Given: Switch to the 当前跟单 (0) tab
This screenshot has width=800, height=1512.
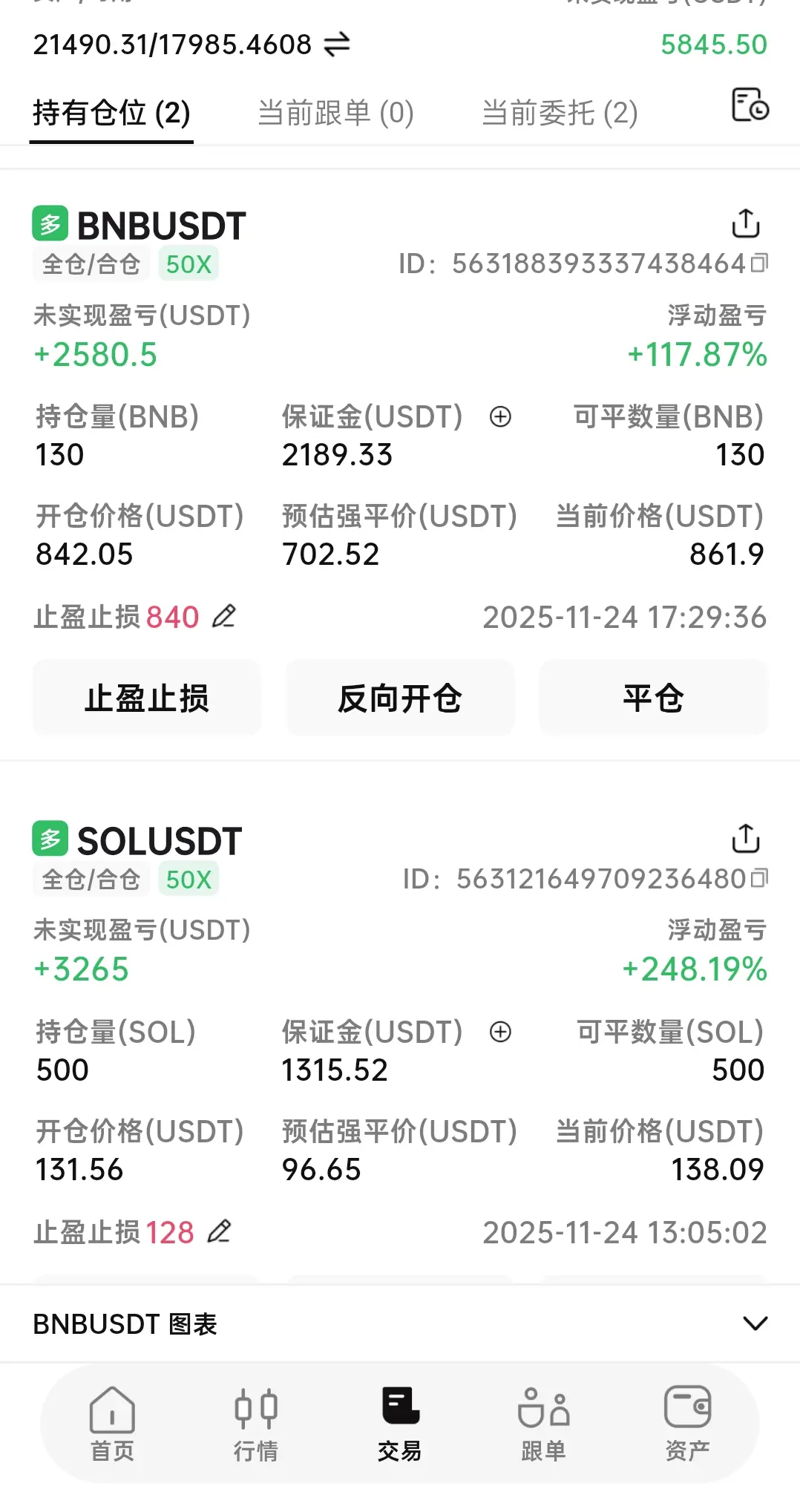Looking at the screenshot, I should [x=335, y=114].
